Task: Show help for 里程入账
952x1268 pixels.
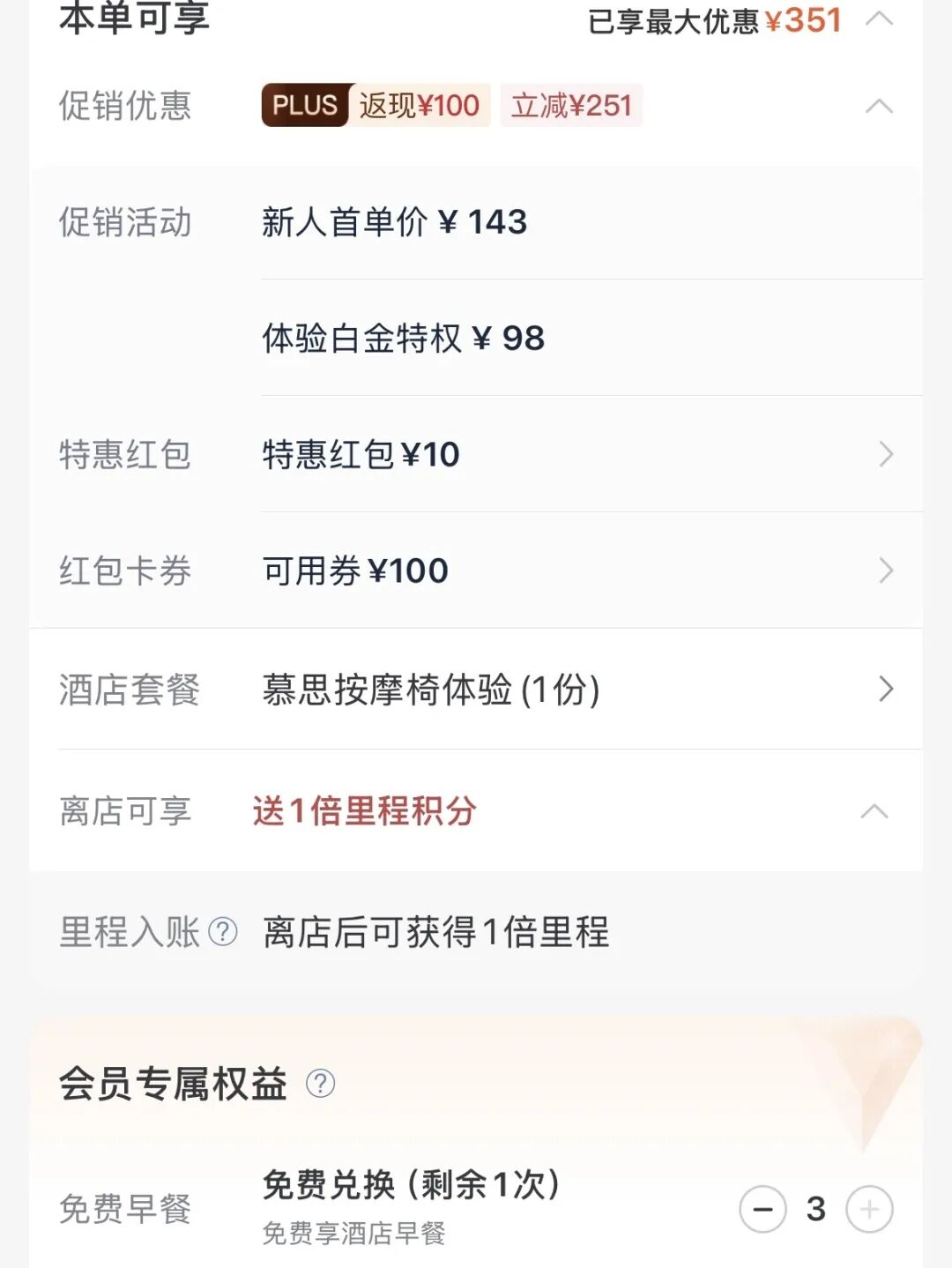Action: click(223, 931)
